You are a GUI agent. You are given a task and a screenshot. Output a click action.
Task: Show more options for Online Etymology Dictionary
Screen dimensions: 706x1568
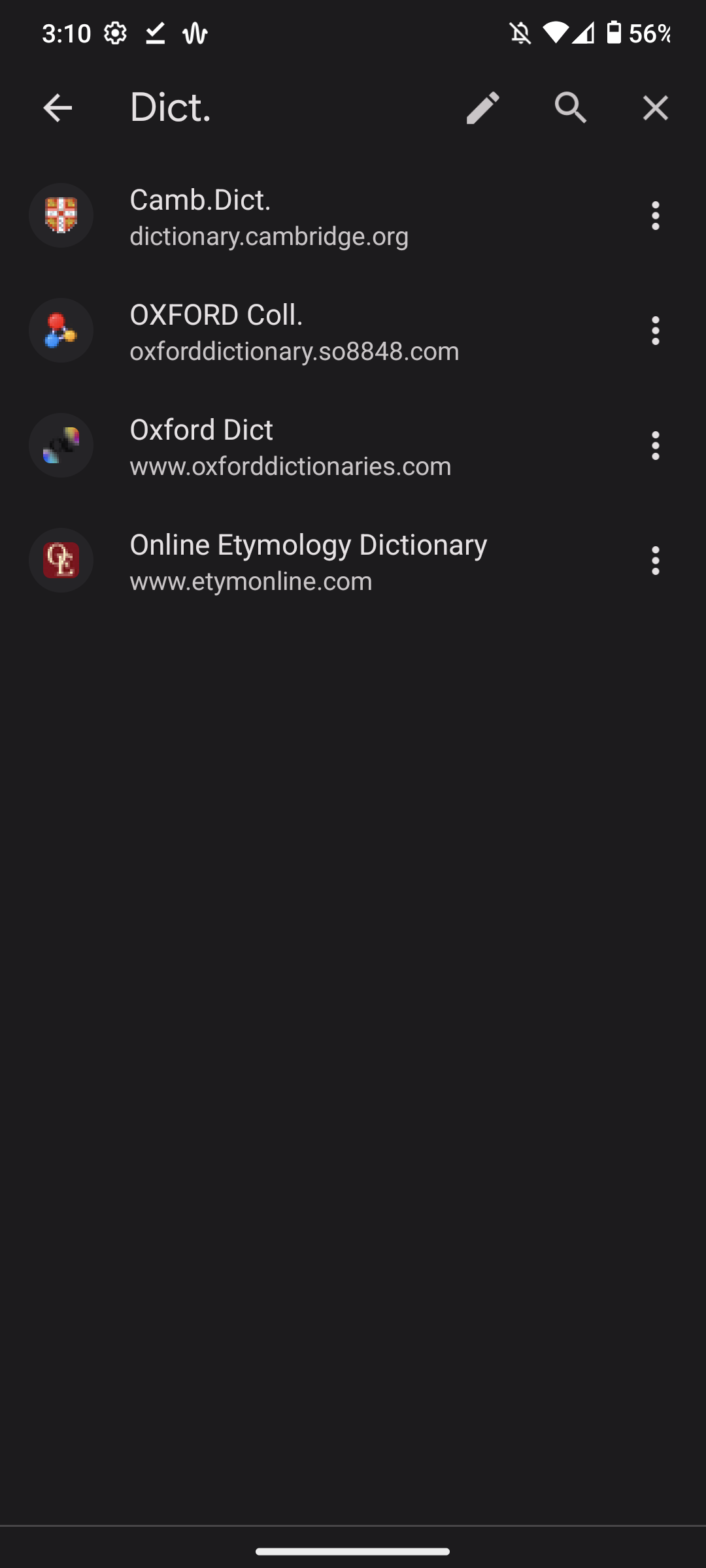pyautogui.click(x=655, y=561)
